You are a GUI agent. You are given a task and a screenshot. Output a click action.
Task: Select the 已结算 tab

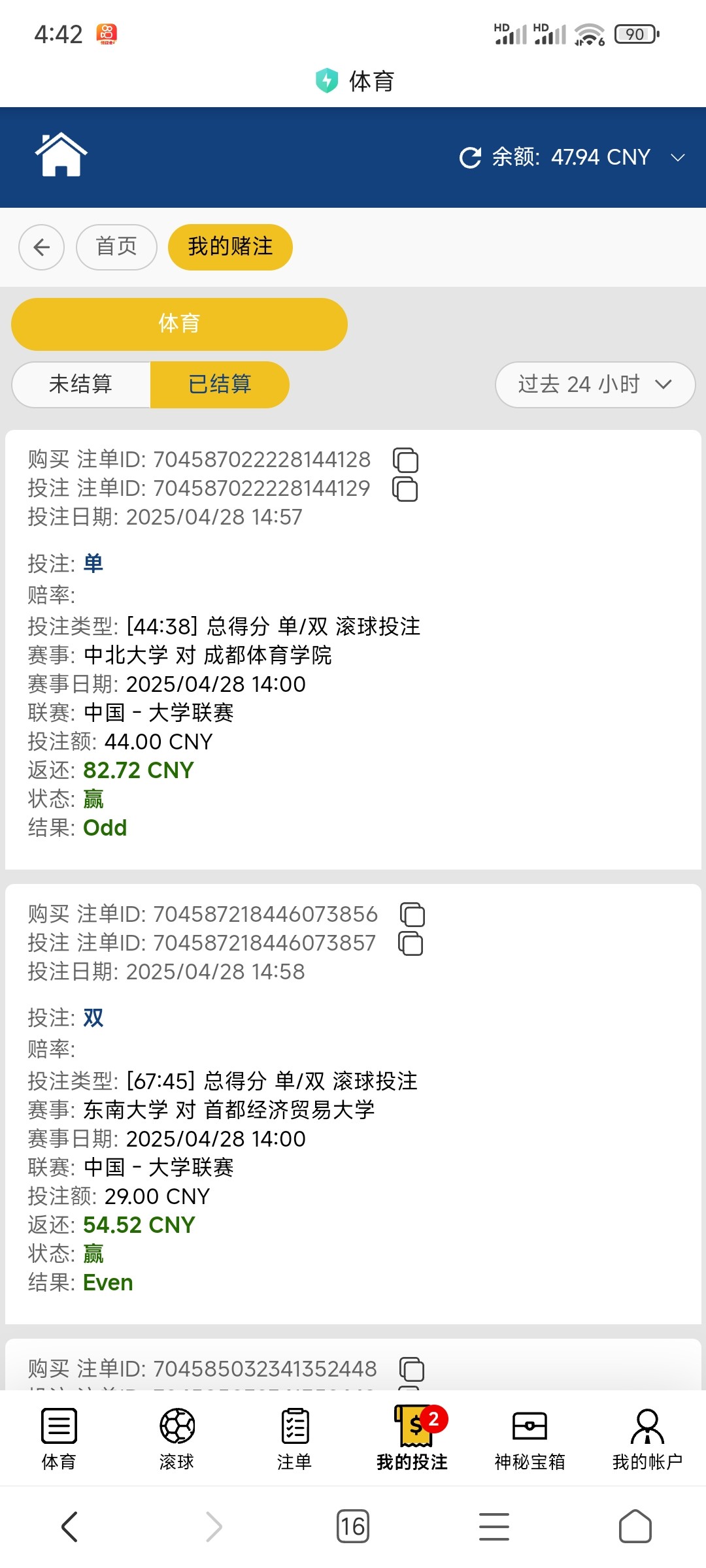coord(220,384)
